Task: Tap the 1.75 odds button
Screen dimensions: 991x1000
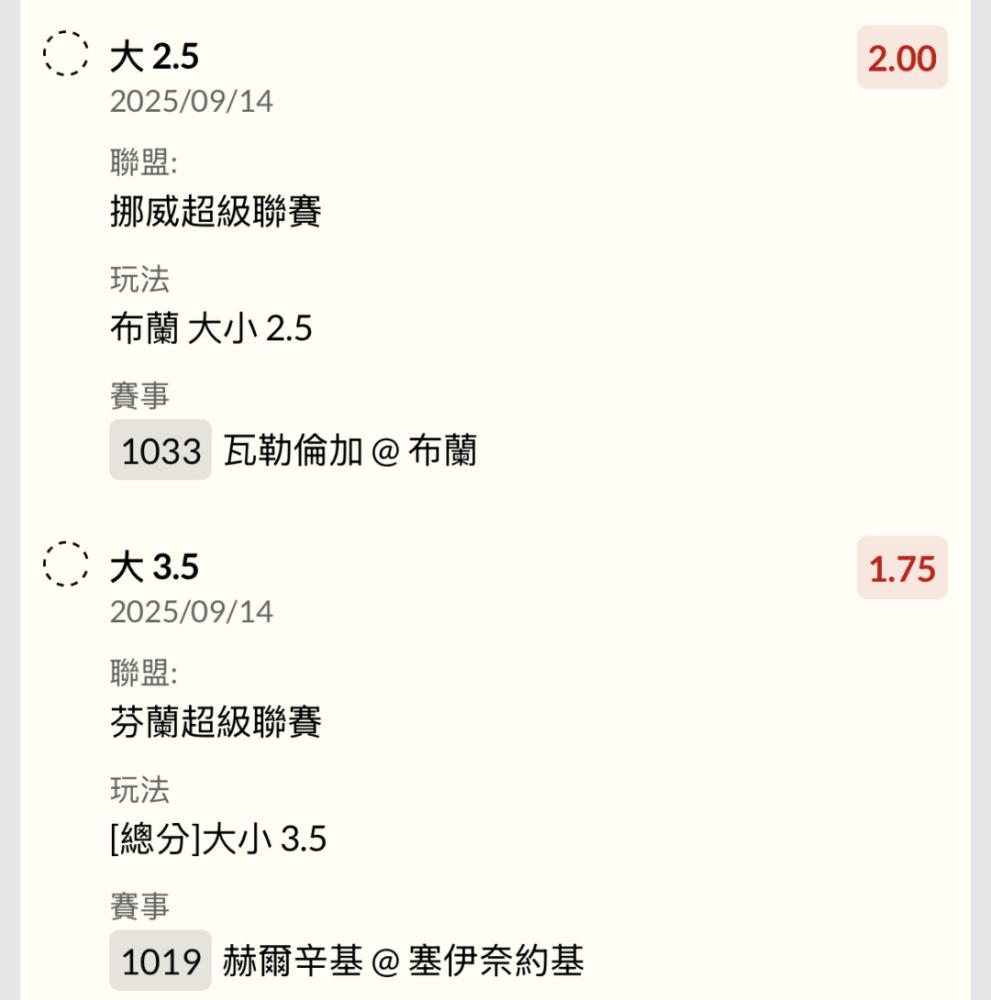Action: point(901,569)
